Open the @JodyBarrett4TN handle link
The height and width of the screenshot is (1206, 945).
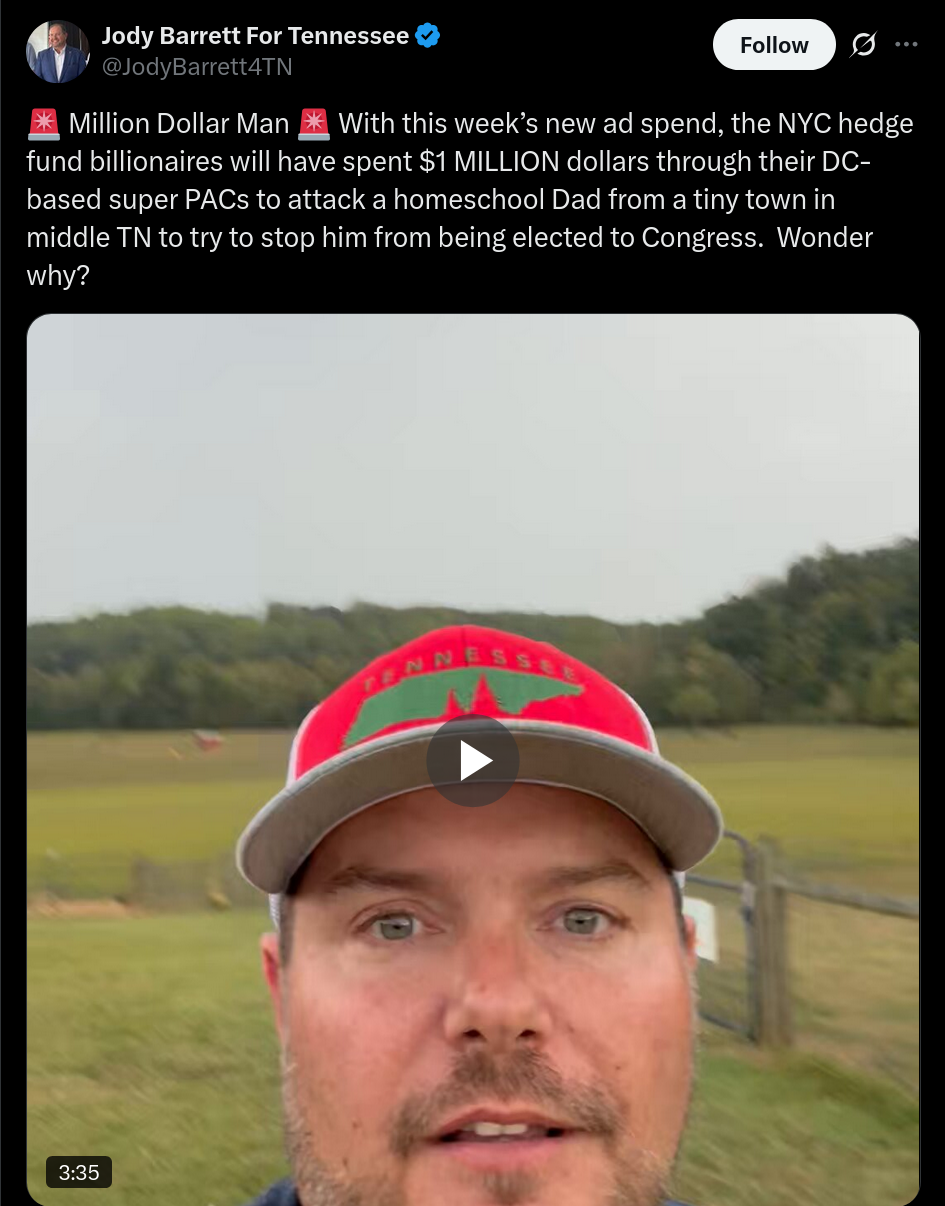[197, 67]
